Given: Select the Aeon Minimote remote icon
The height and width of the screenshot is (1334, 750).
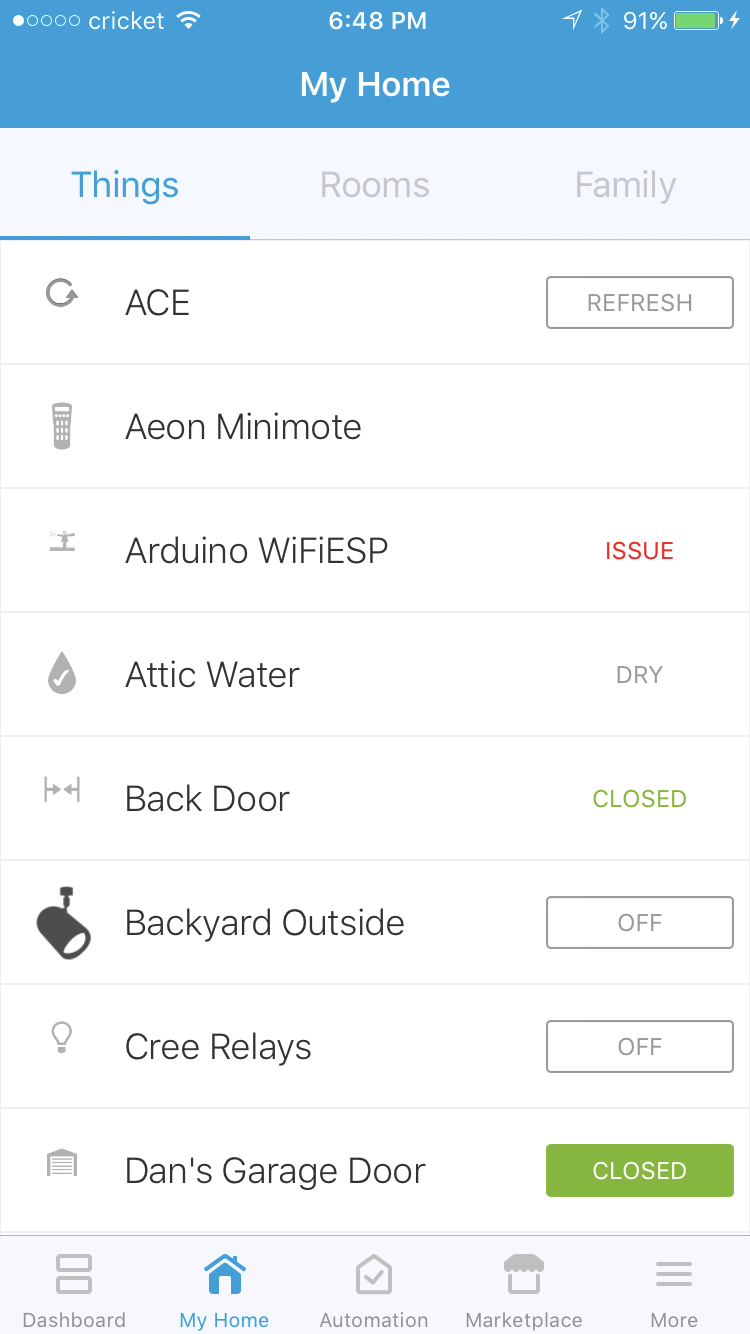Looking at the screenshot, I should point(62,426).
